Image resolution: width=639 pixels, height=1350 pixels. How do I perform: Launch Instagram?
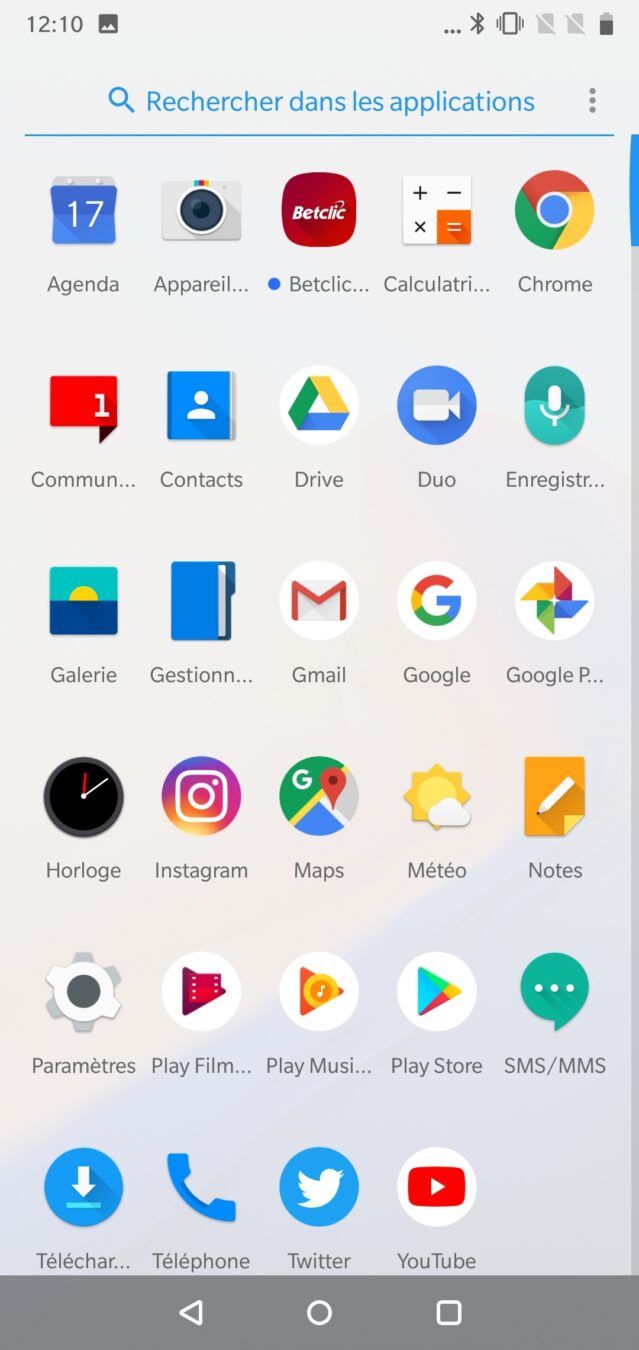click(x=201, y=798)
